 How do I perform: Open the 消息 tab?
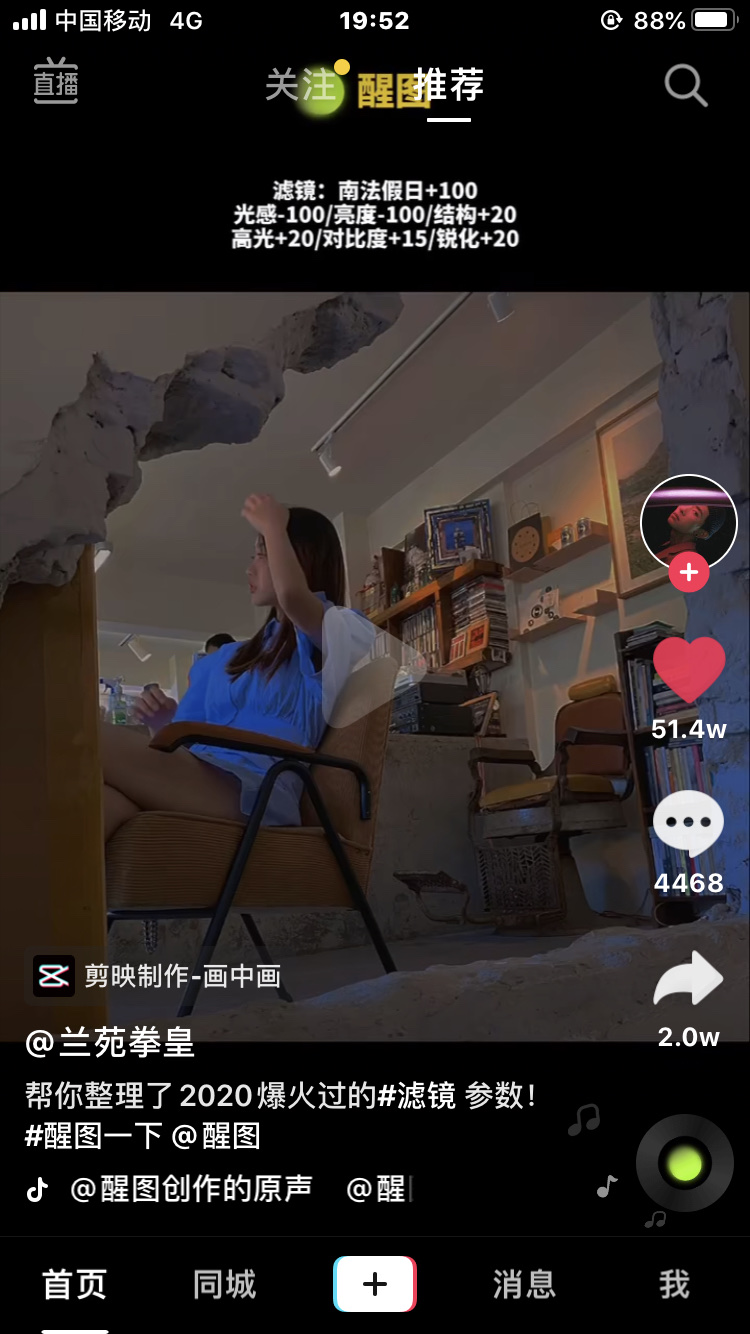coord(523,1285)
